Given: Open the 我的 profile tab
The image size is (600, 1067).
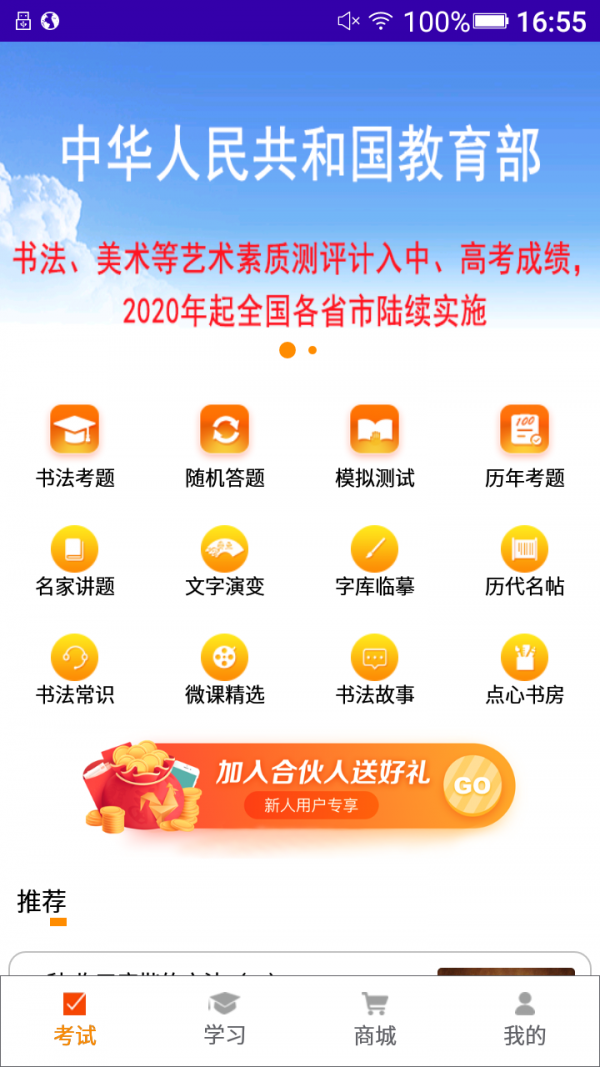Looking at the screenshot, I should (x=525, y=1019).
